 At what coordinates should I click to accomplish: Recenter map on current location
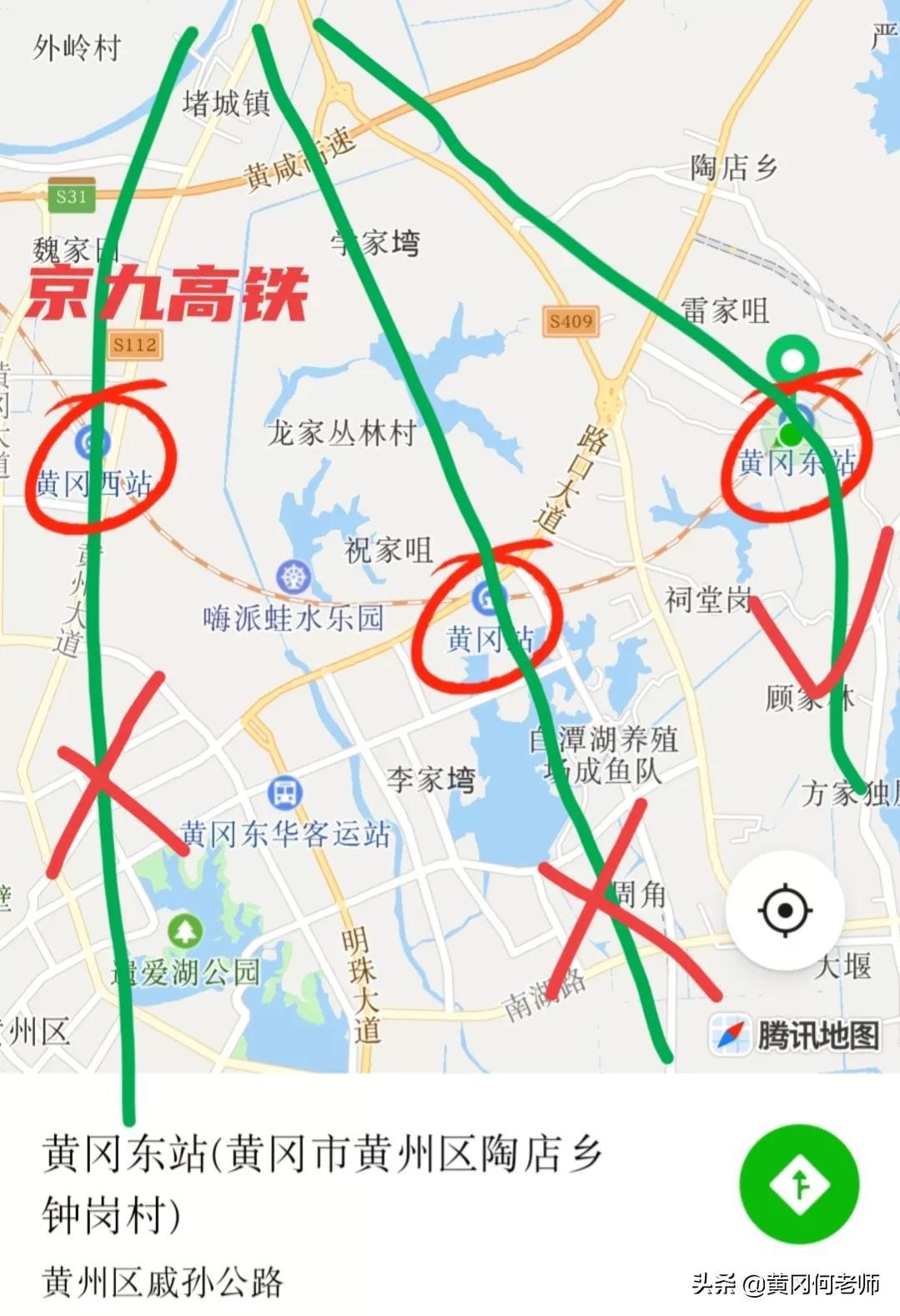(x=784, y=910)
